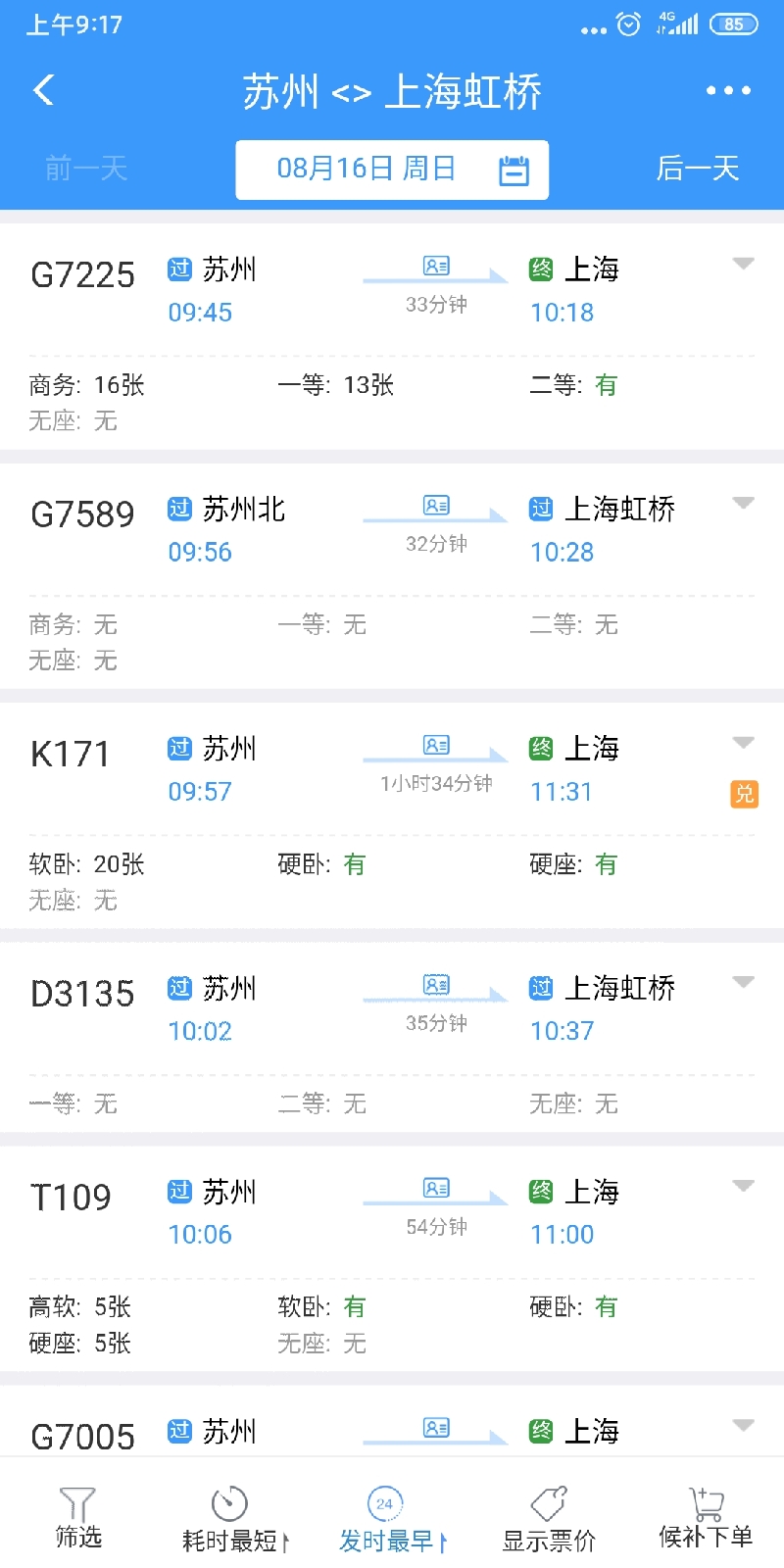Open the three-dot overflow menu
The height and width of the screenshot is (1568, 784).
(728, 91)
